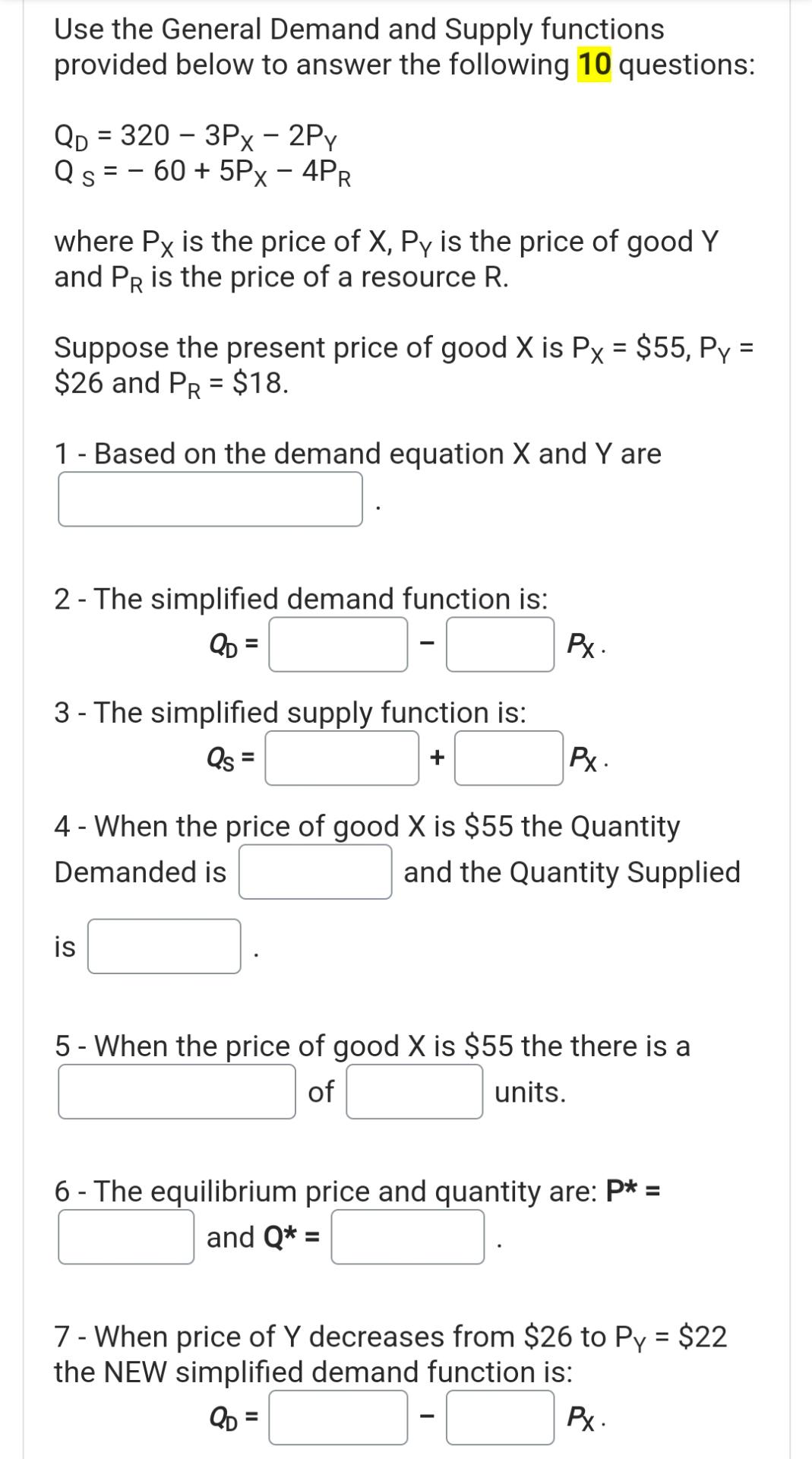Click the question 7 heading about Py decrease
Viewport: 812px width, 1459px height.
(389, 1337)
